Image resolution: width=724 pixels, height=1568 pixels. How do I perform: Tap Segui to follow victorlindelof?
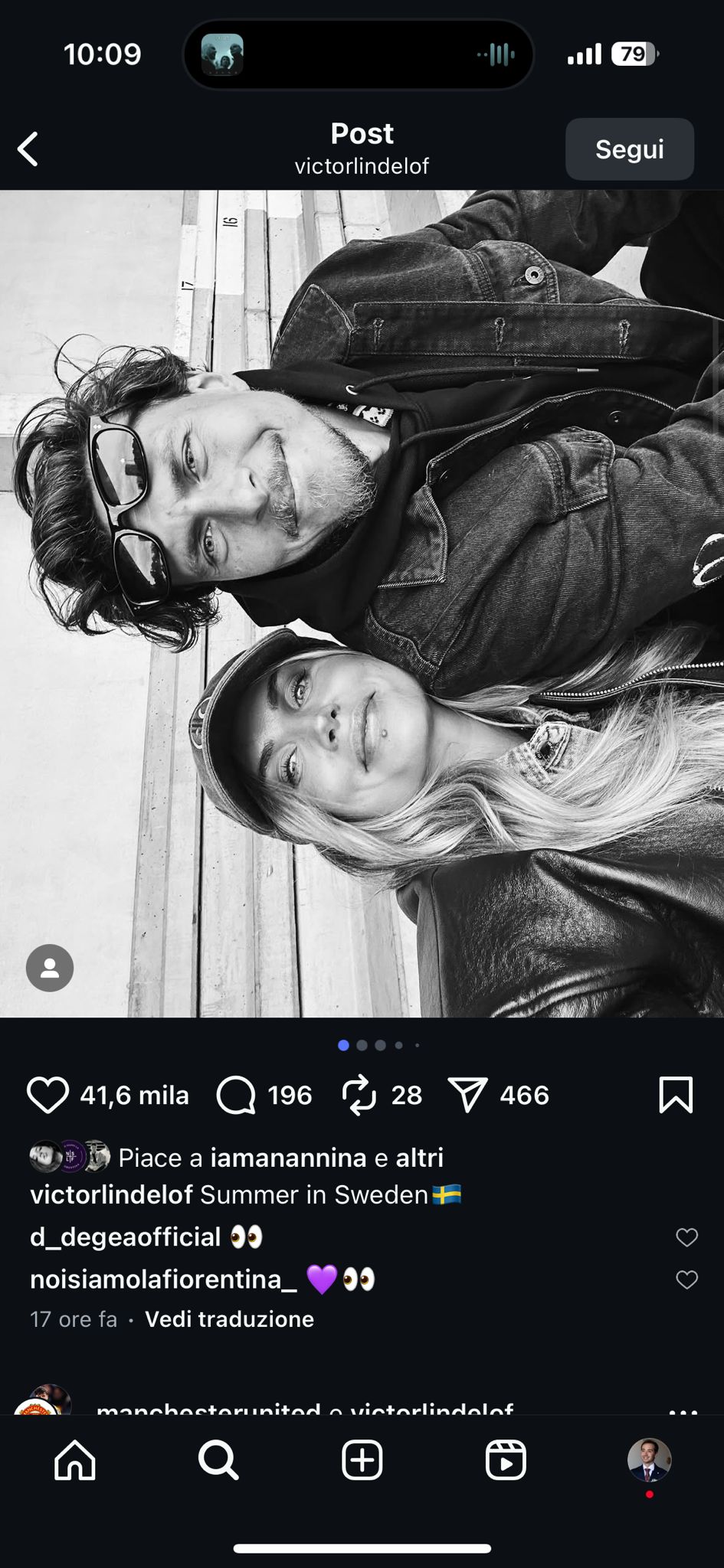coord(629,149)
